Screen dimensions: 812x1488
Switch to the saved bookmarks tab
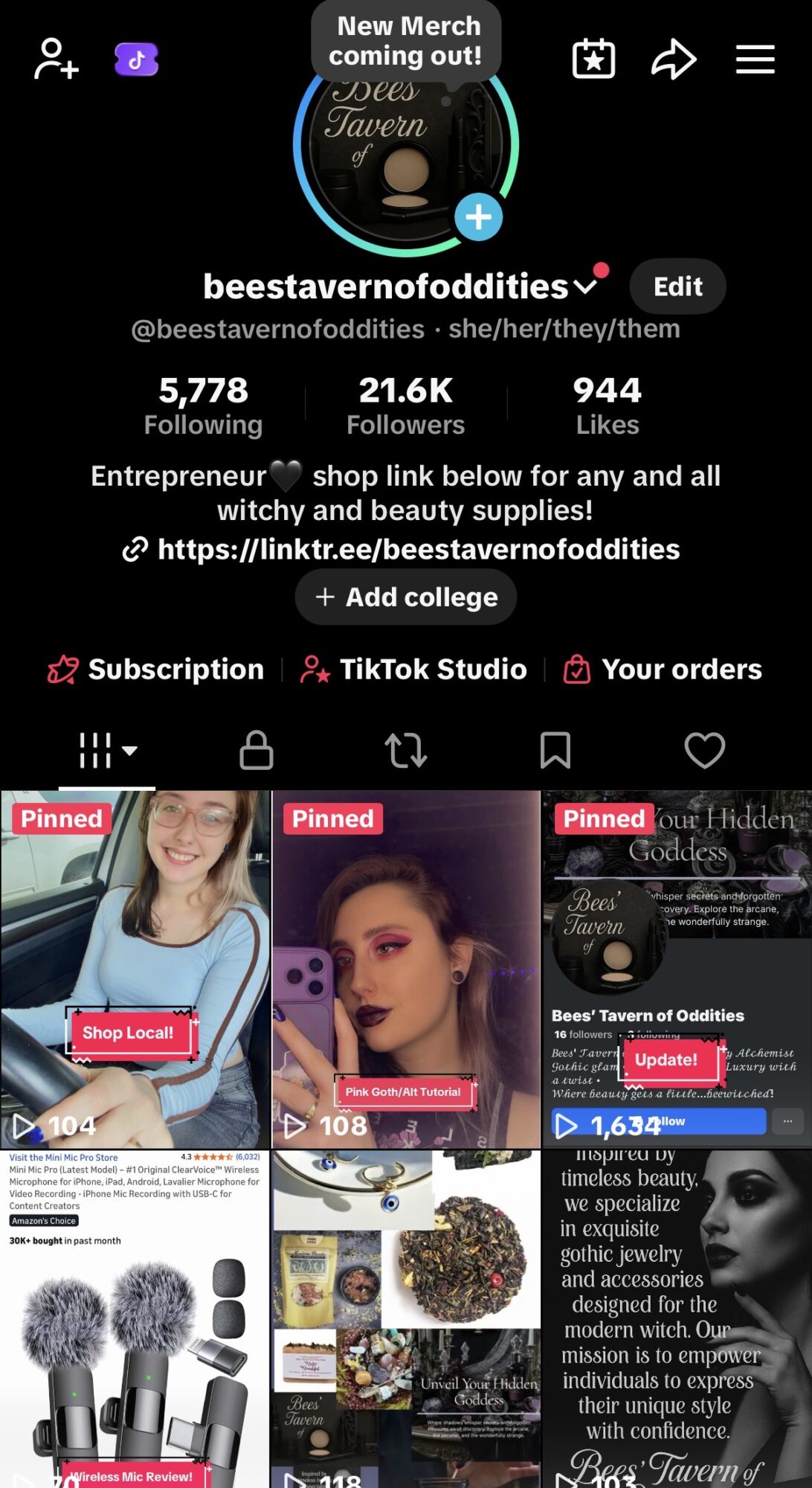(x=555, y=750)
